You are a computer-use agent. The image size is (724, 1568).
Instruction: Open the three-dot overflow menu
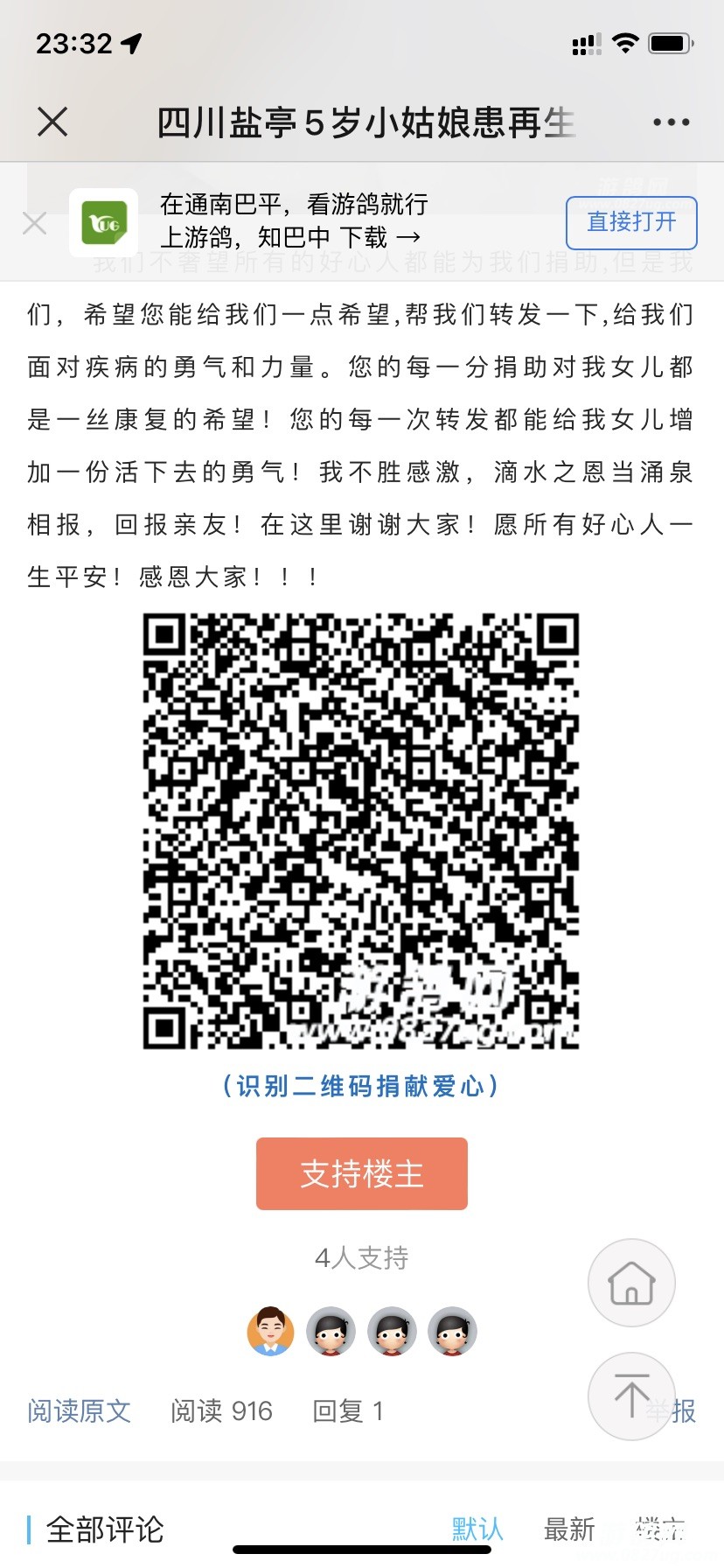coord(671,122)
